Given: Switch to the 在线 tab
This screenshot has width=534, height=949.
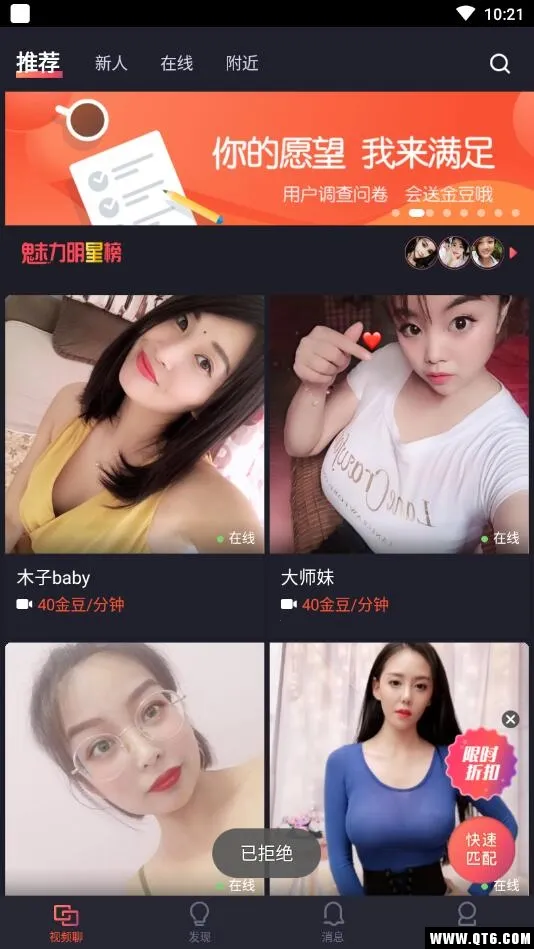Looking at the screenshot, I should pyautogui.click(x=176, y=63).
